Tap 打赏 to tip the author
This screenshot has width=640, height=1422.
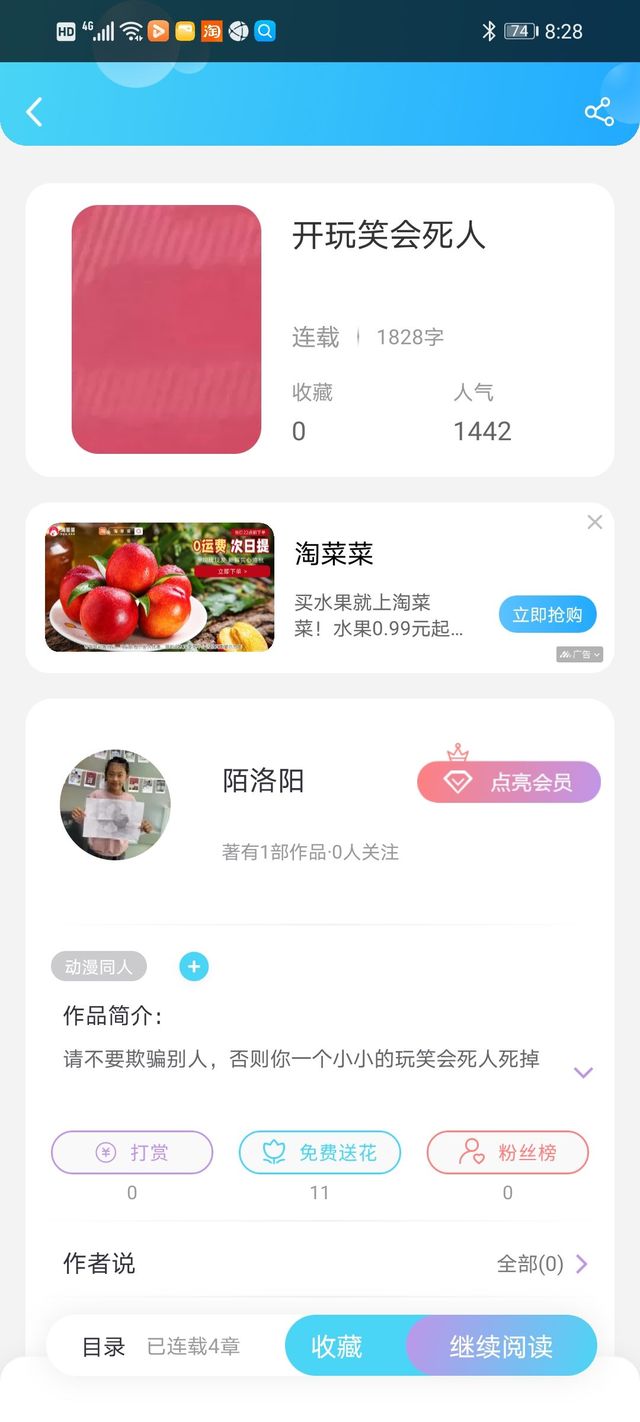(x=132, y=1153)
